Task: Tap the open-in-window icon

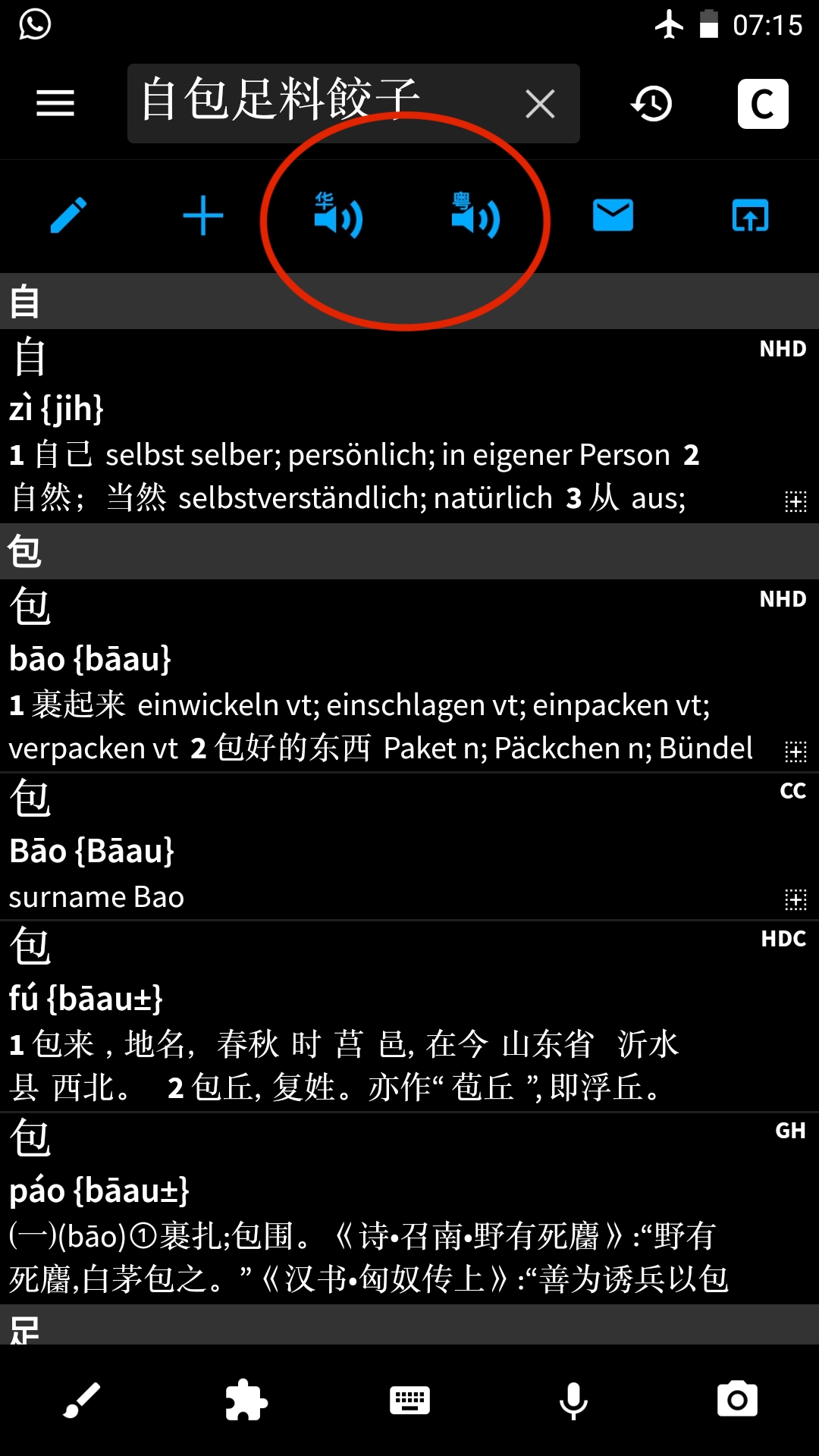Action: tap(750, 216)
